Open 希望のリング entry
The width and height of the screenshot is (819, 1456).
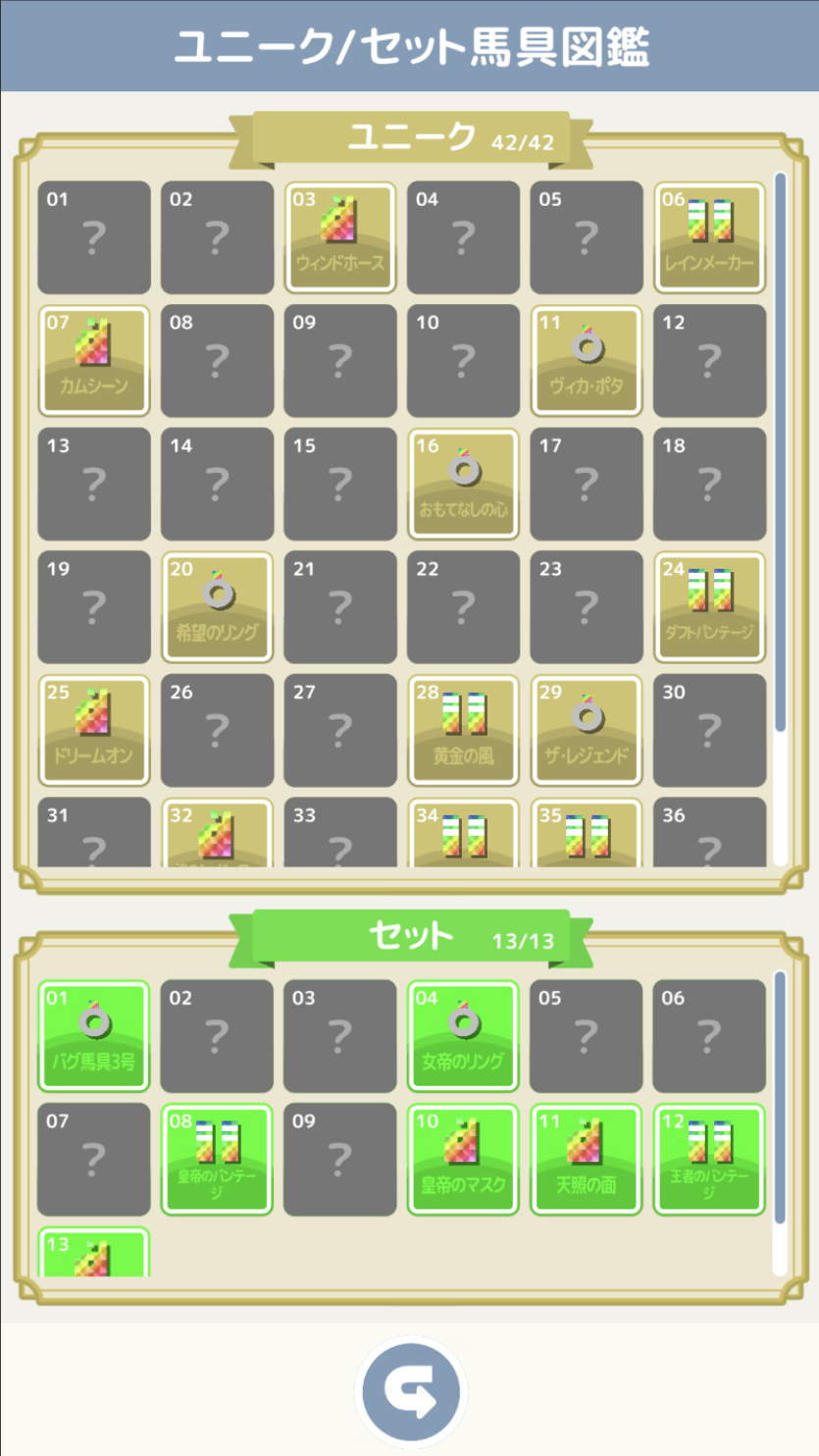[217, 607]
